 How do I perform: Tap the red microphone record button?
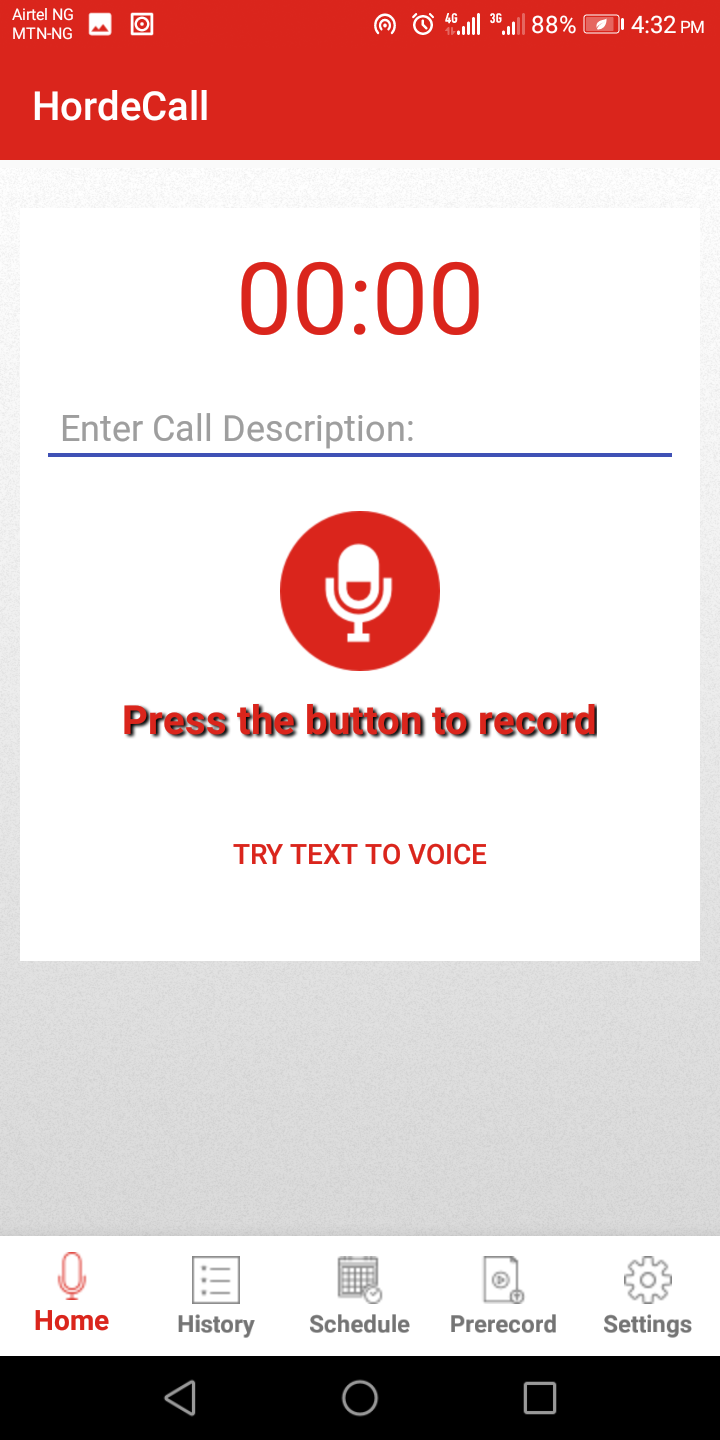click(x=360, y=591)
